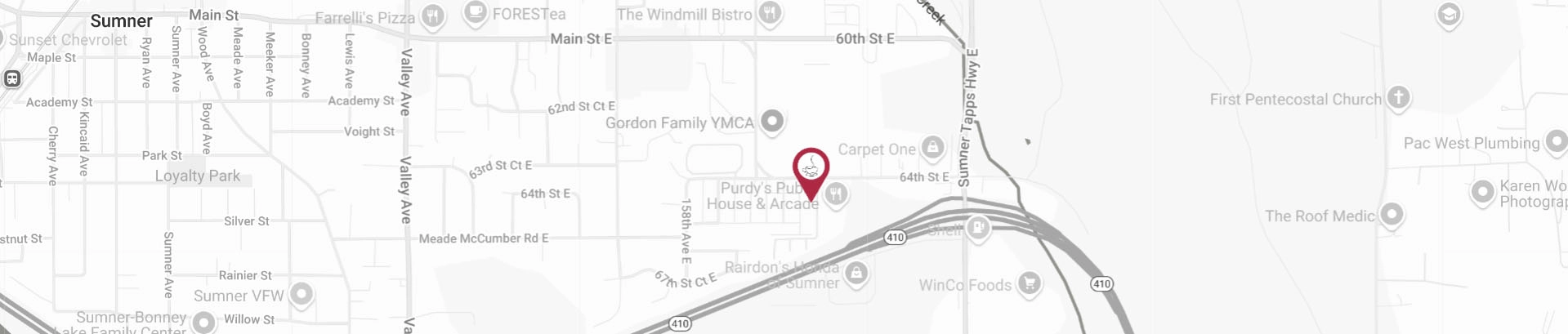
Task: Tap the WinCo Foods shopping cart marker
Action: click(x=1030, y=283)
